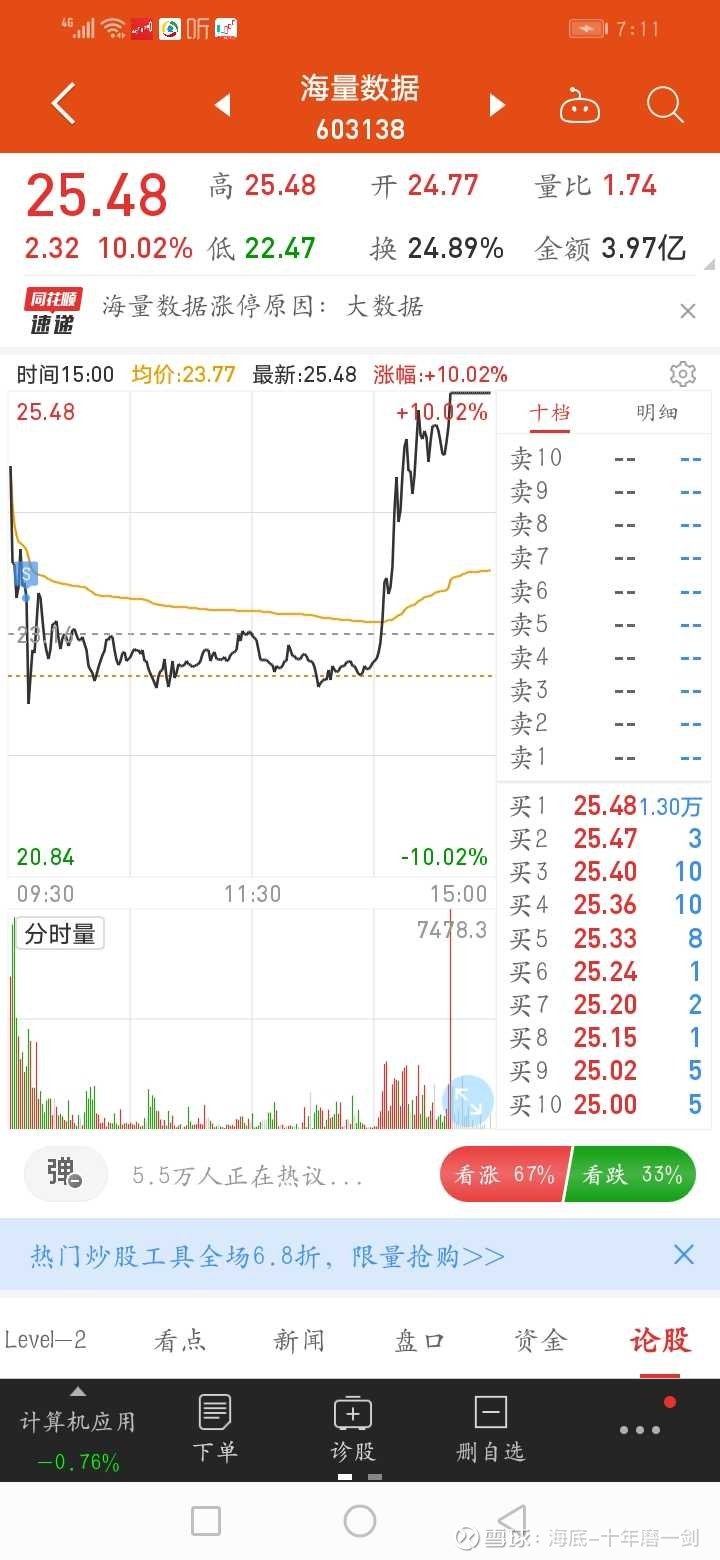This screenshot has width=720, height=1560.
Task: Open the search magnifier
Action: pyautogui.click(x=665, y=104)
